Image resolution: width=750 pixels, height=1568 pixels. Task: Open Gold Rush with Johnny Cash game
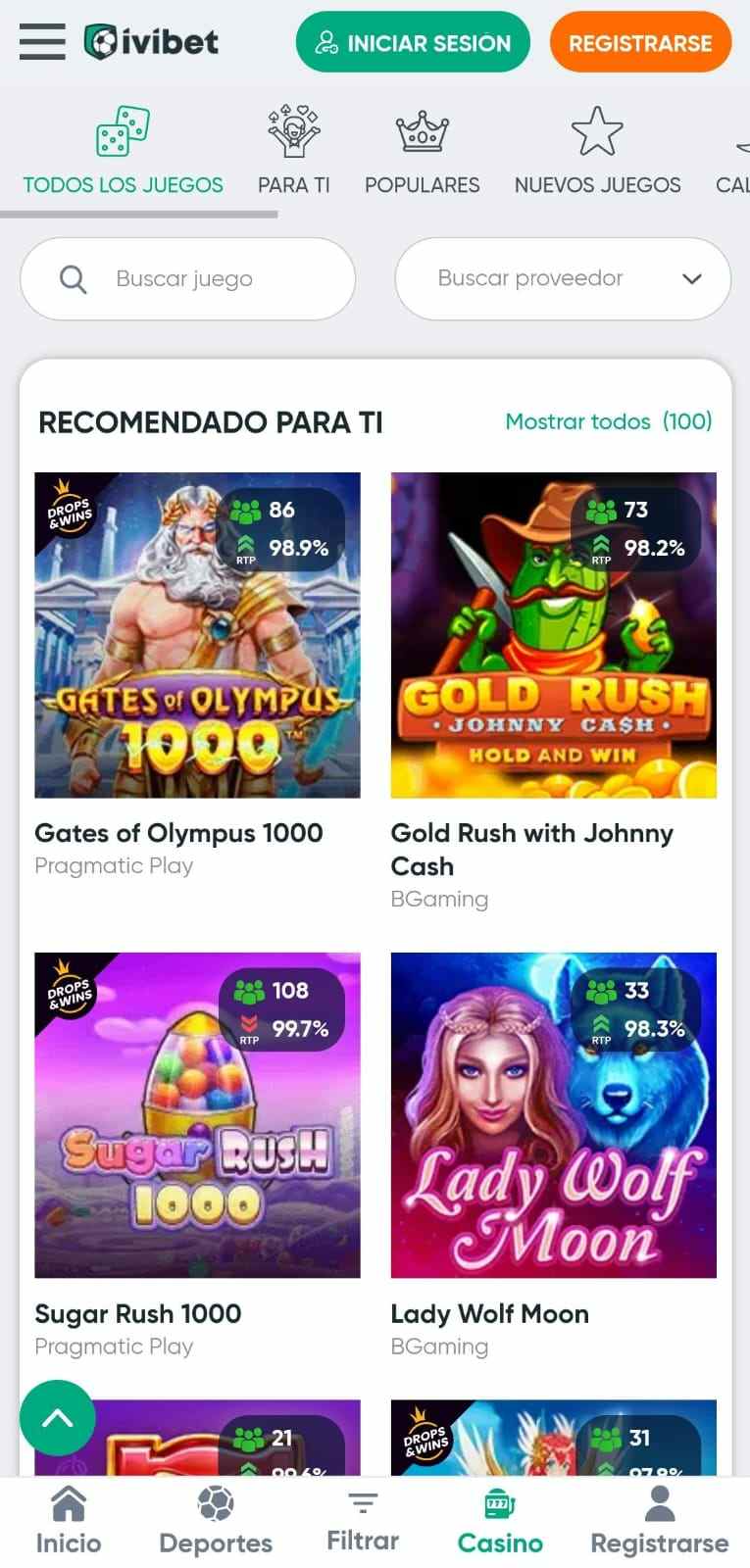(x=553, y=635)
